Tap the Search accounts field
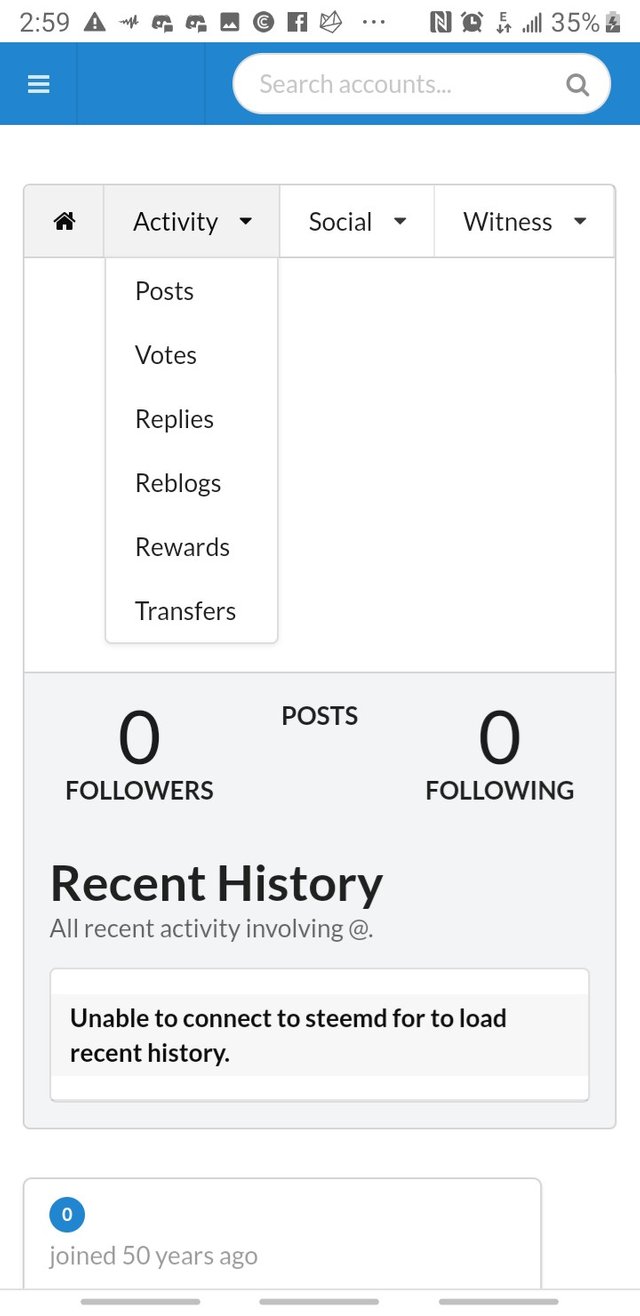Screen dimensions: 640x1316 pyautogui.click(x=400, y=84)
